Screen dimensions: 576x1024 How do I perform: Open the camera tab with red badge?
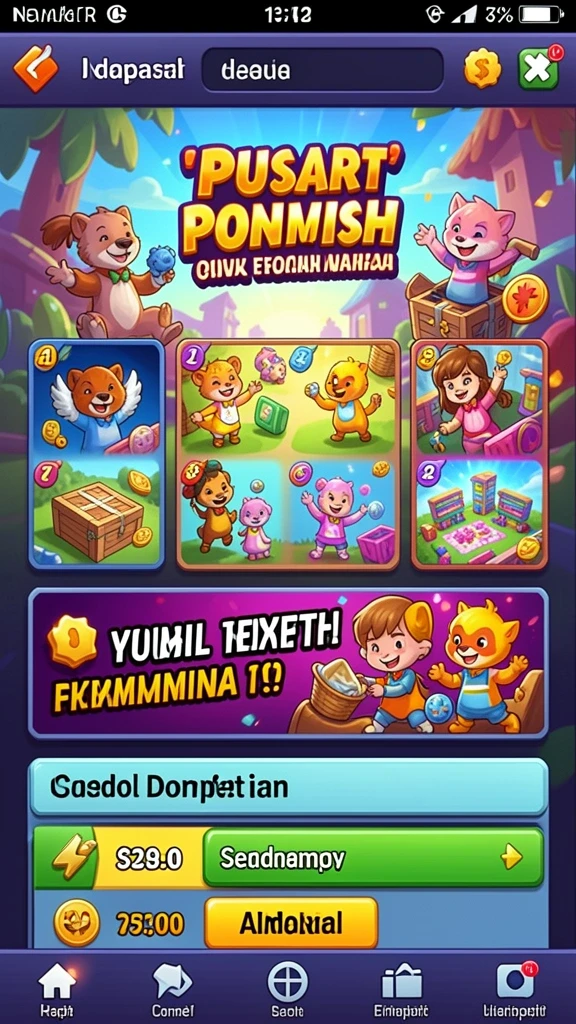(516, 990)
